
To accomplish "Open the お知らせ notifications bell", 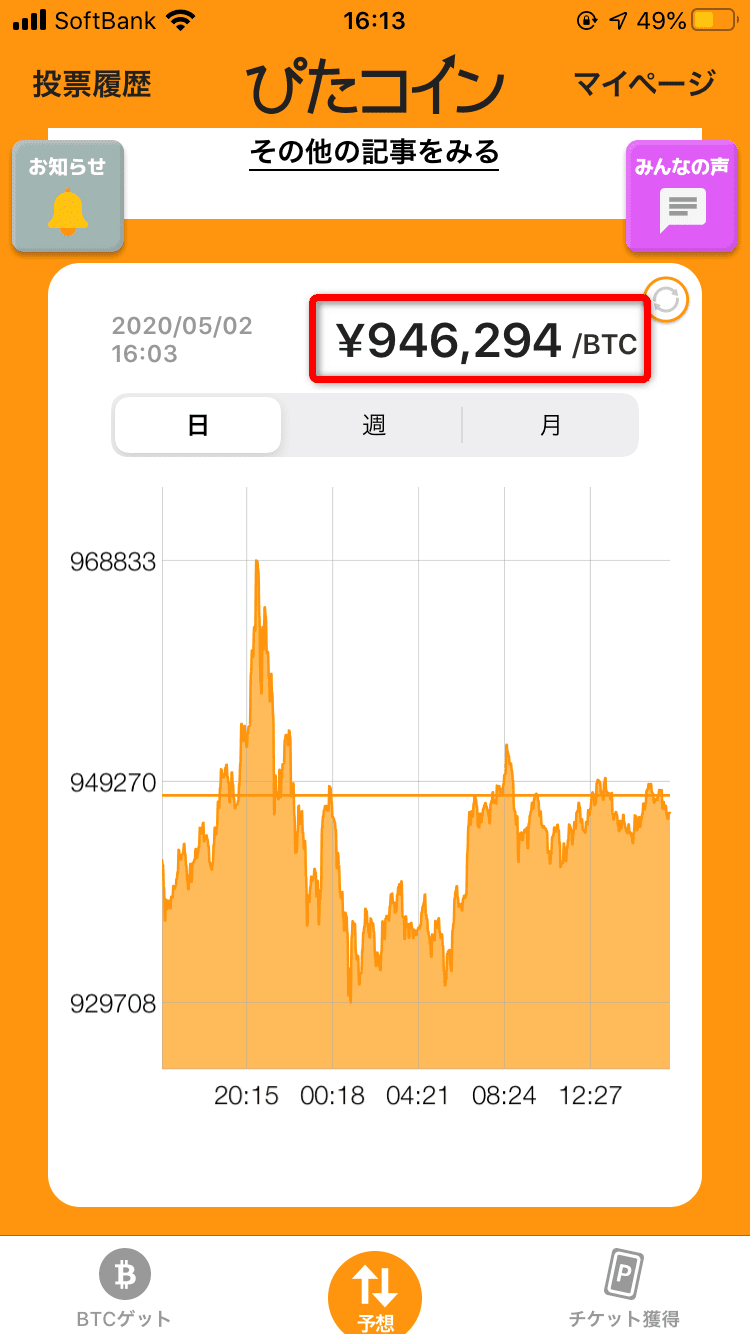I will click(x=68, y=196).
